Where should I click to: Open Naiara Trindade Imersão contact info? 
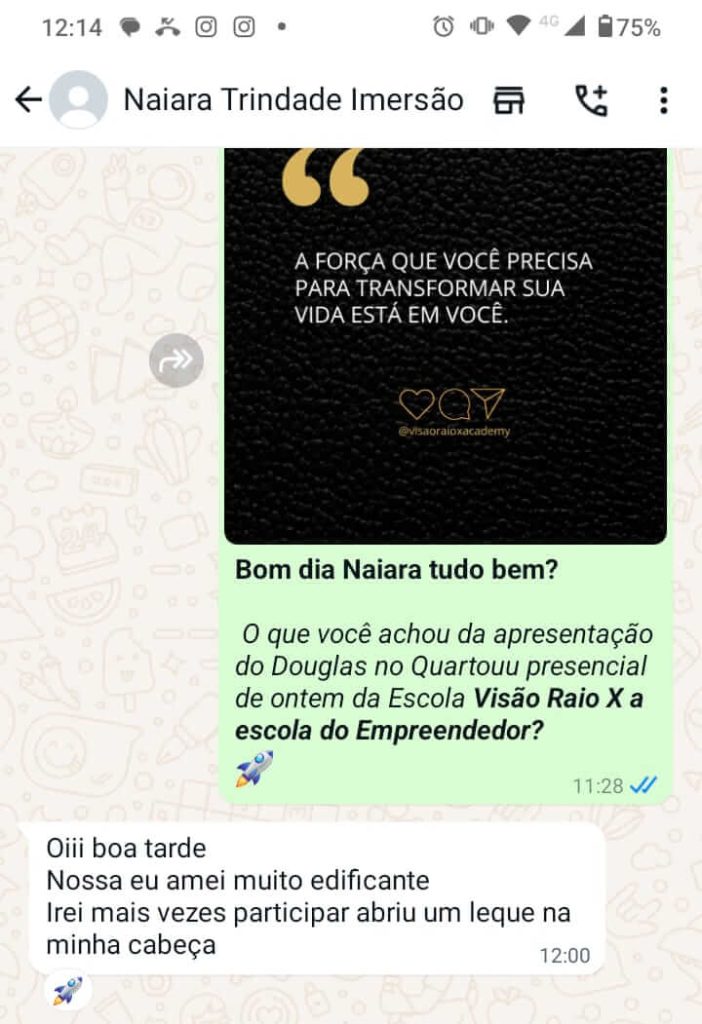(292, 100)
